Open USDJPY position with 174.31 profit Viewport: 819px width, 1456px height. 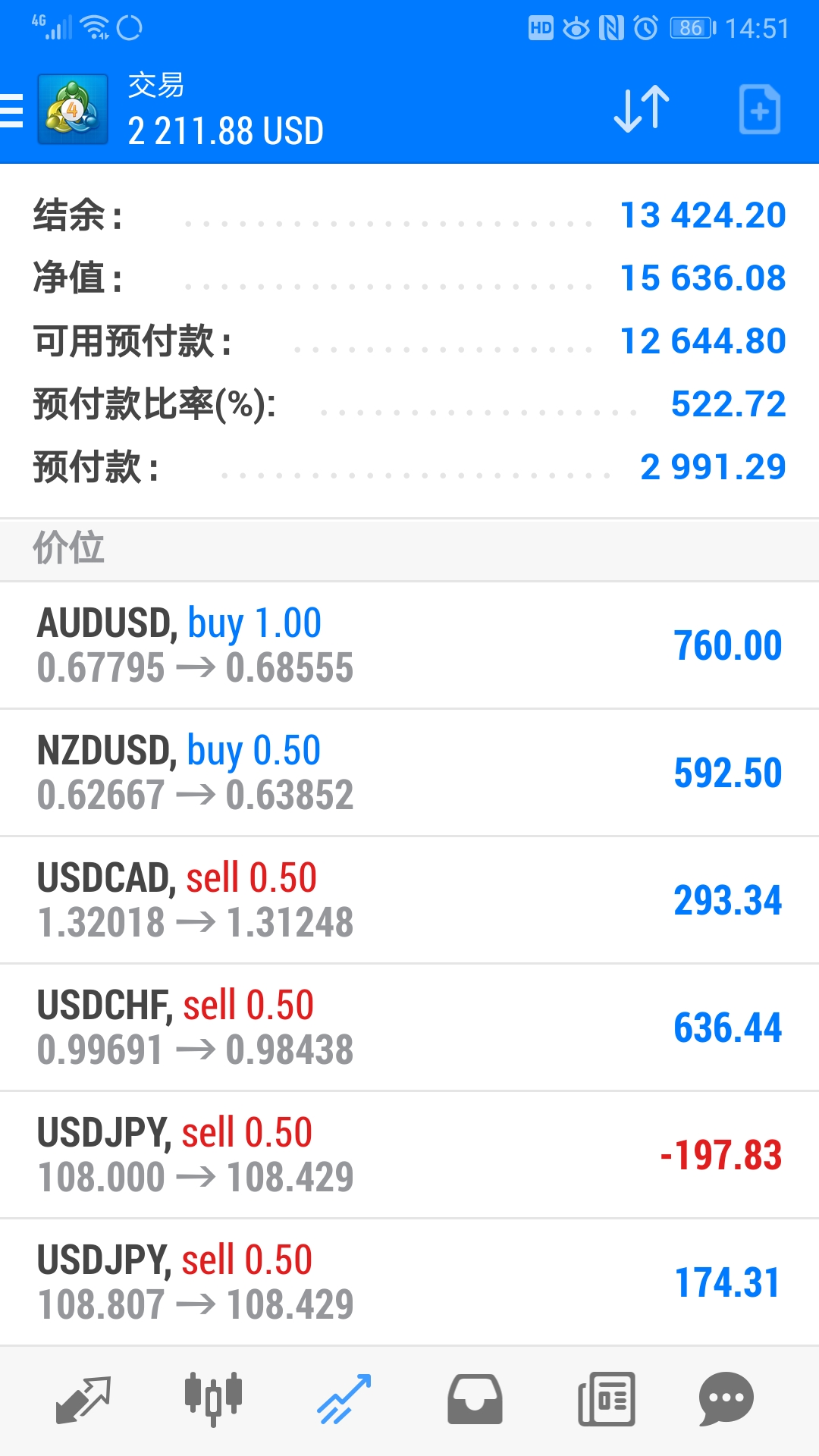[409, 1283]
